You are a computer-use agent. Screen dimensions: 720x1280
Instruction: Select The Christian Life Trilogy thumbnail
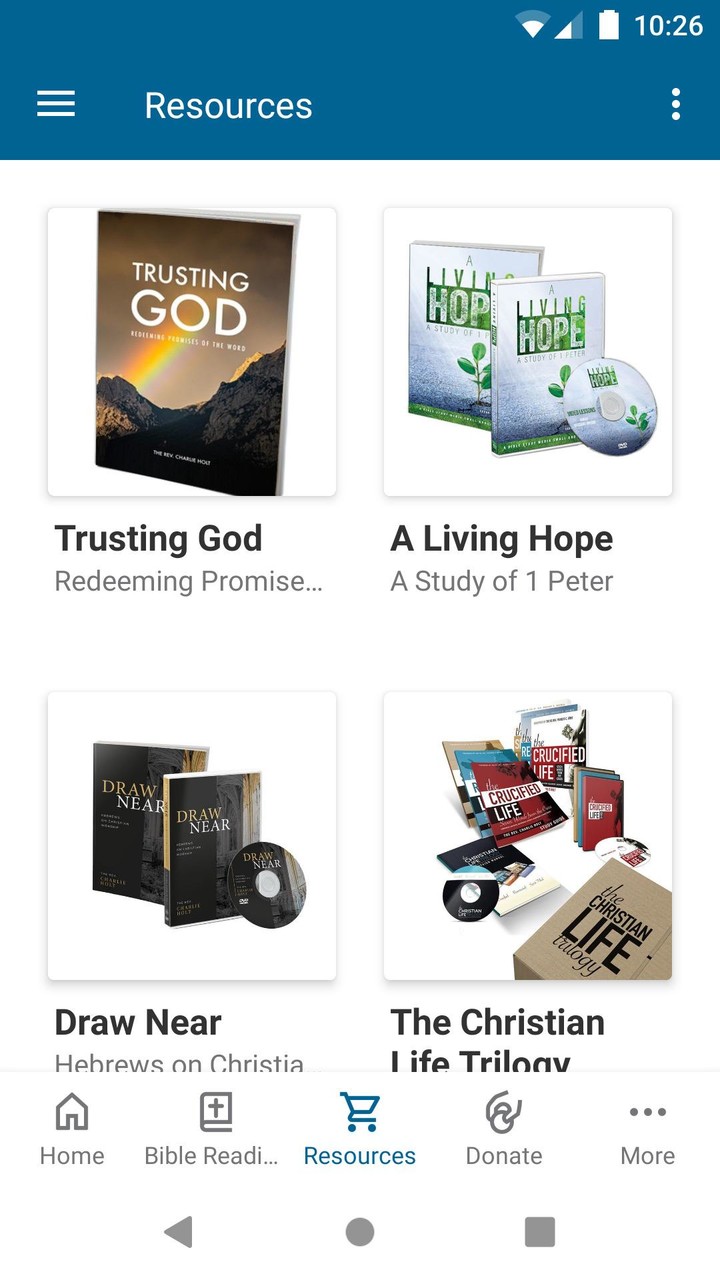[x=528, y=835]
